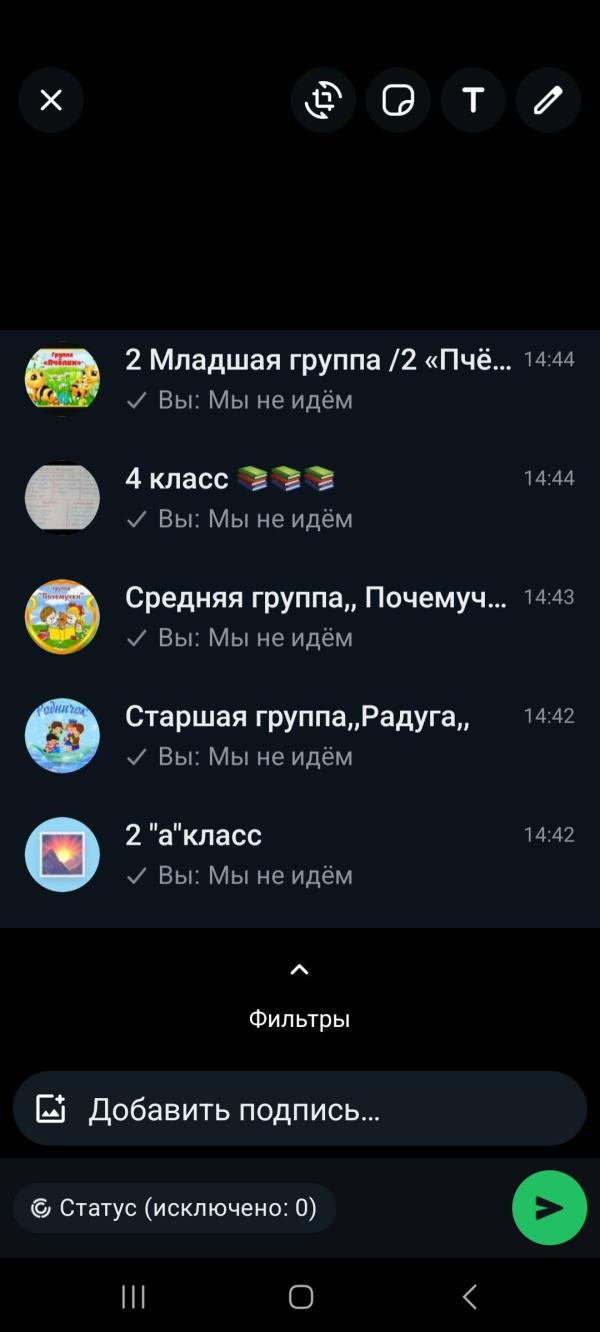Screen dimensions: 600x1332
Task: Open the crop and rotate tool
Action: tap(323, 100)
